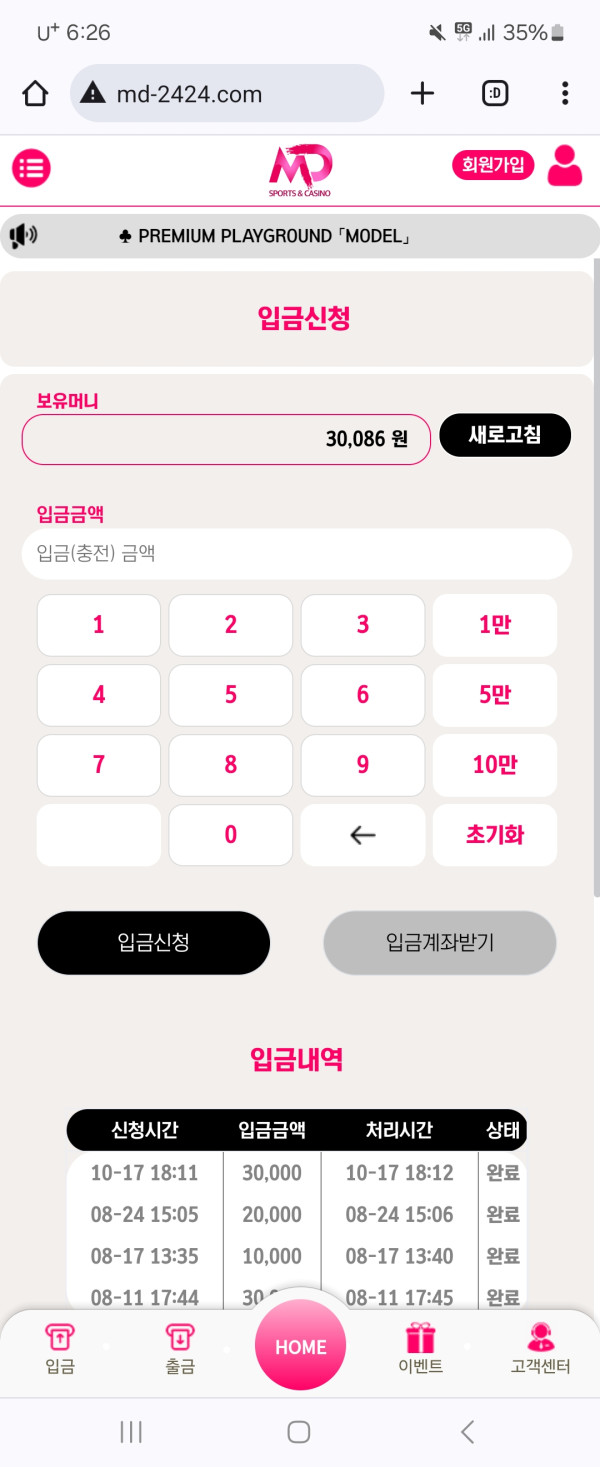Image resolution: width=600 pixels, height=1467 pixels.
Task: Focus the 입금(충전) 금액 input field
Action: (296, 553)
